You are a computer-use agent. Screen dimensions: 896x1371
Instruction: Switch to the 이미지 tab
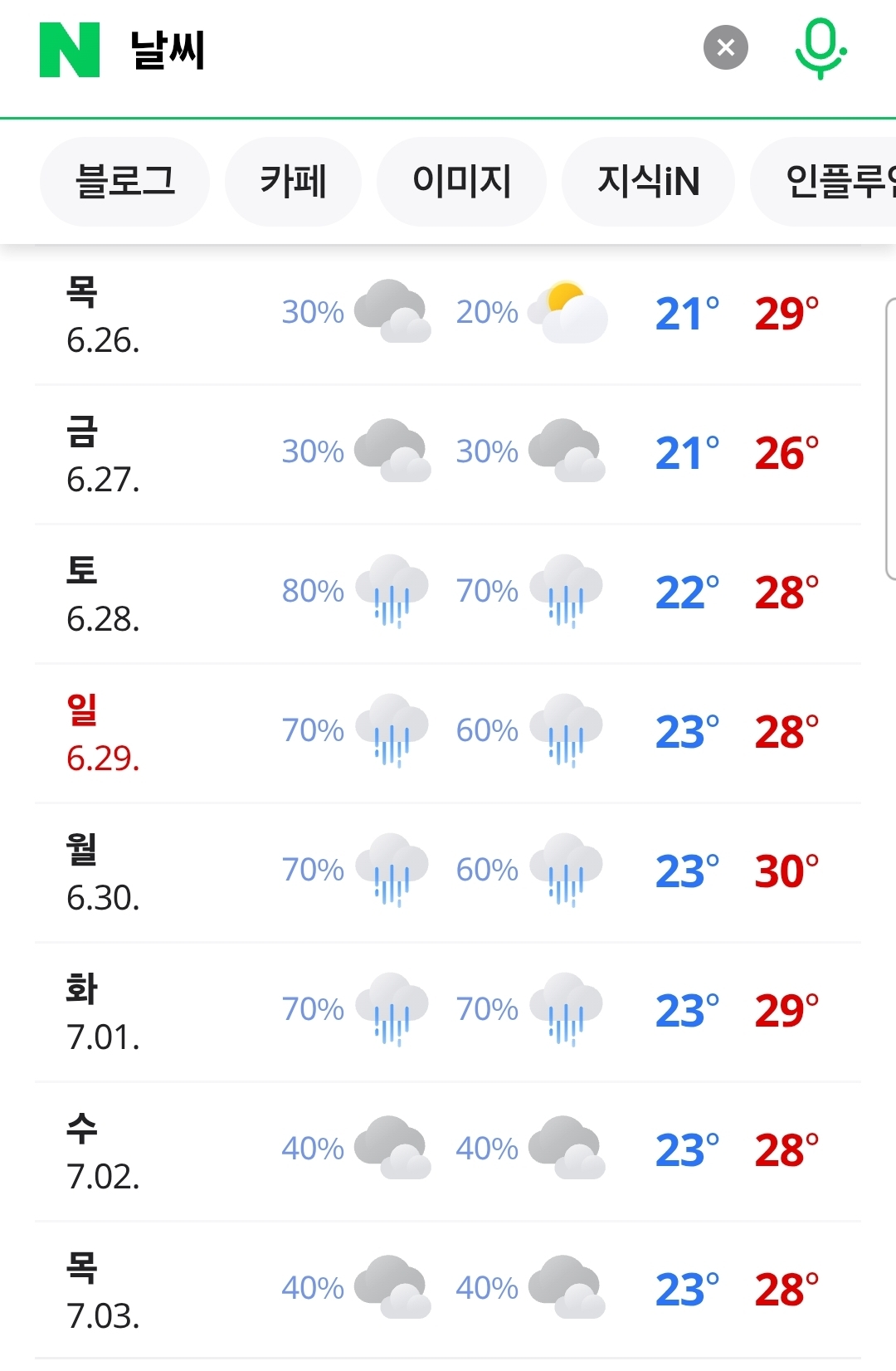[x=461, y=182]
